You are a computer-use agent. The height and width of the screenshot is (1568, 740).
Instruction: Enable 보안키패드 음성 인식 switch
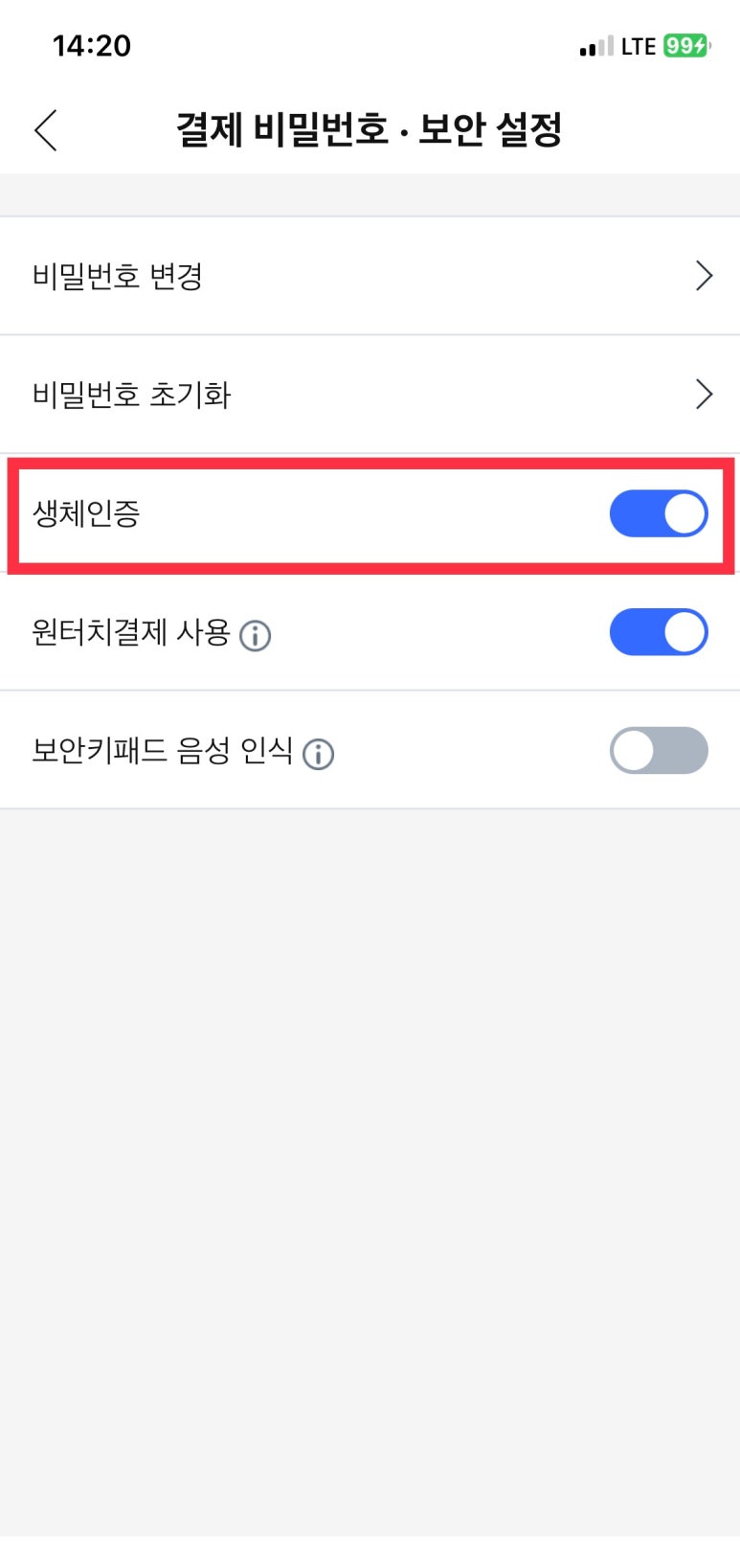pos(659,751)
